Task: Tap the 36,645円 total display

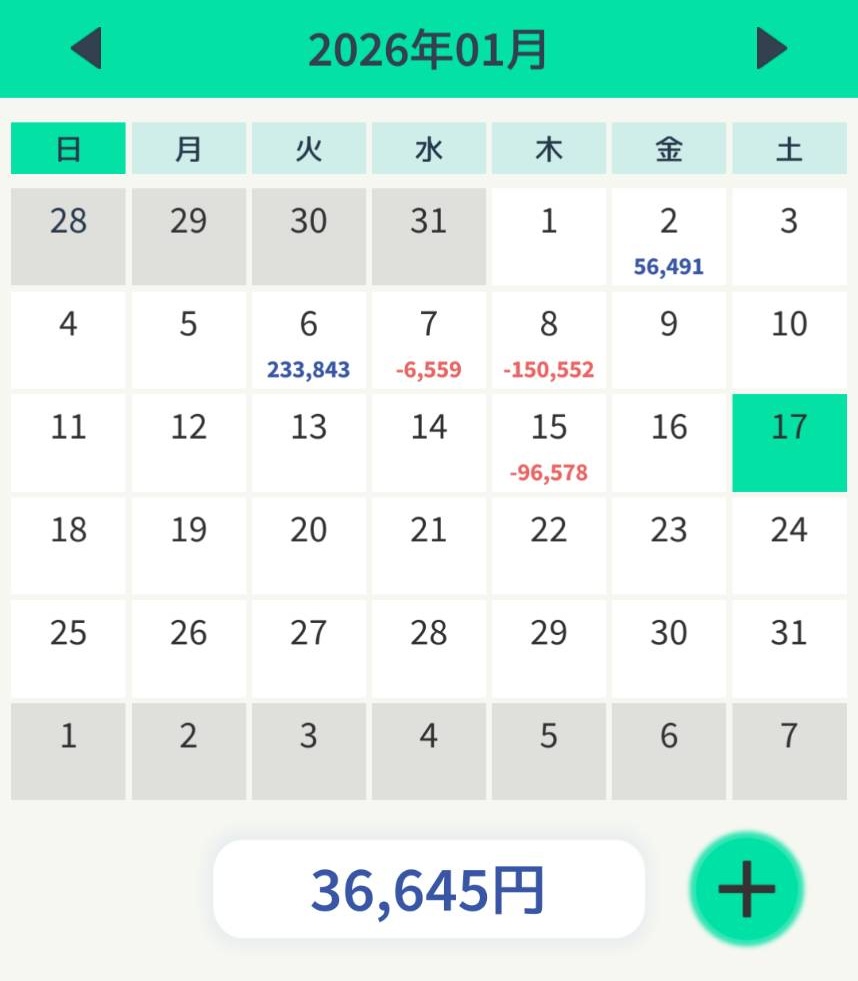Action: click(x=429, y=889)
